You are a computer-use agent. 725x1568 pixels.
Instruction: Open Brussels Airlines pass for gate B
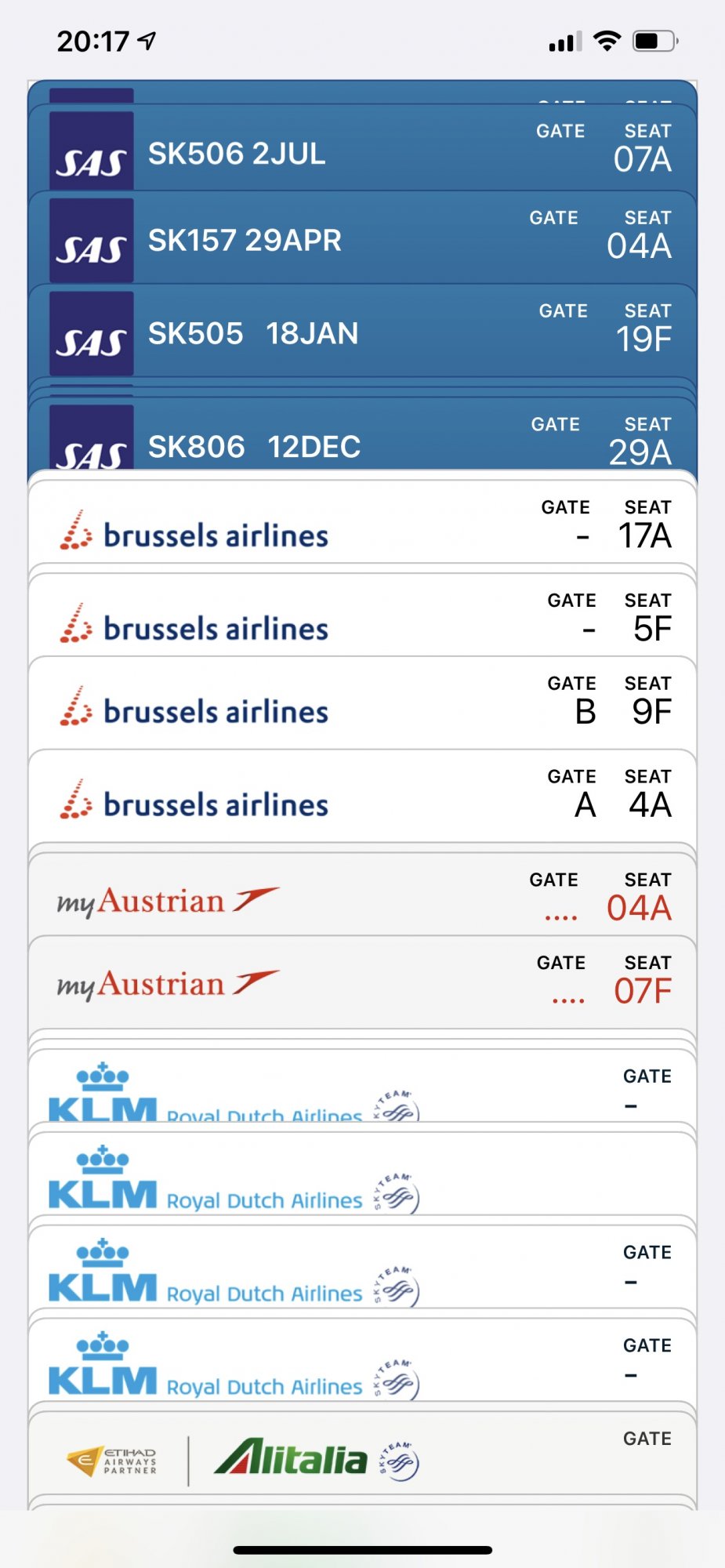362,703
